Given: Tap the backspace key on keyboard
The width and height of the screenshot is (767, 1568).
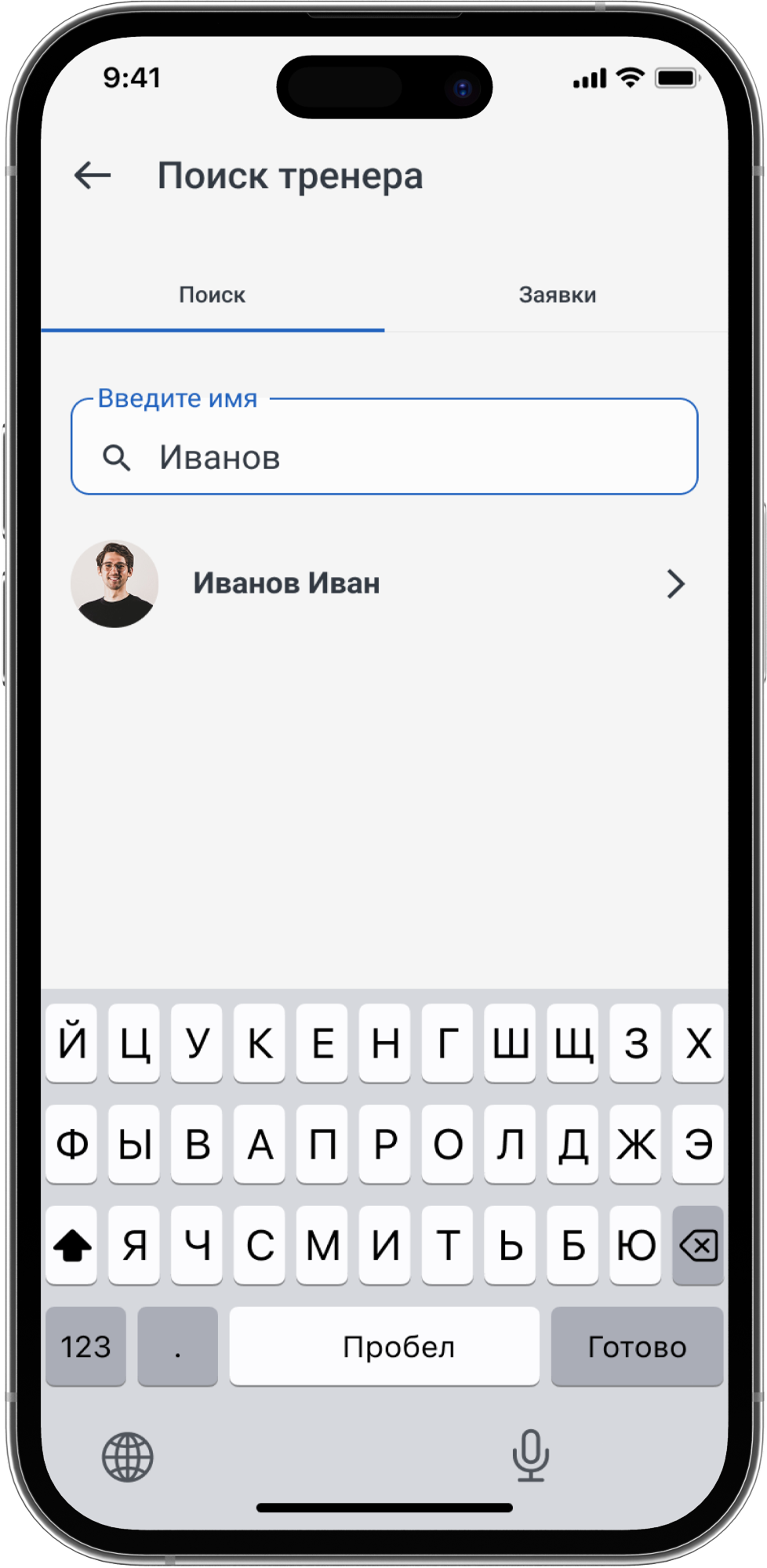Looking at the screenshot, I should click(698, 1245).
